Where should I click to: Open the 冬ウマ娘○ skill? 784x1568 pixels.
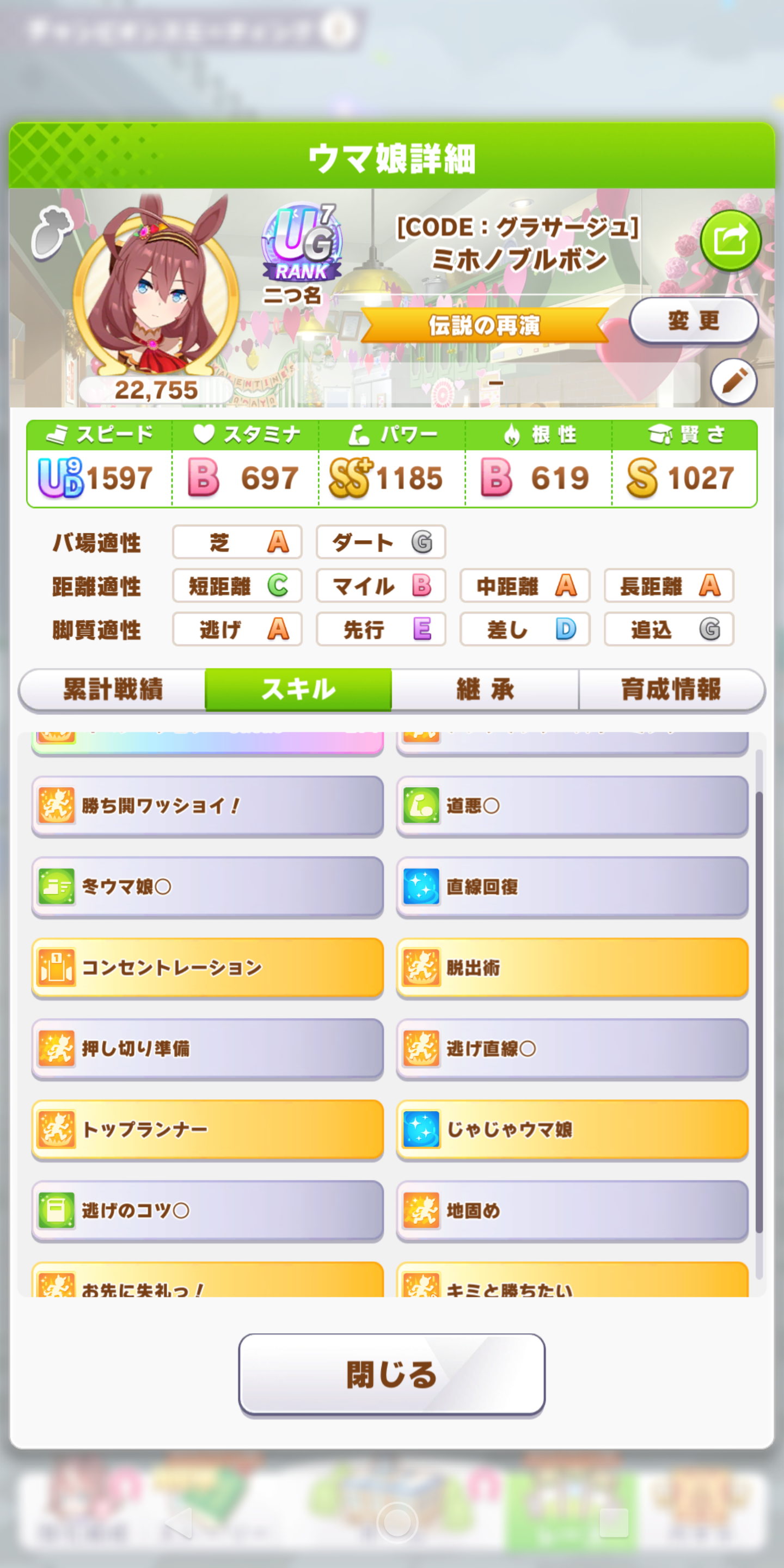click(x=207, y=886)
